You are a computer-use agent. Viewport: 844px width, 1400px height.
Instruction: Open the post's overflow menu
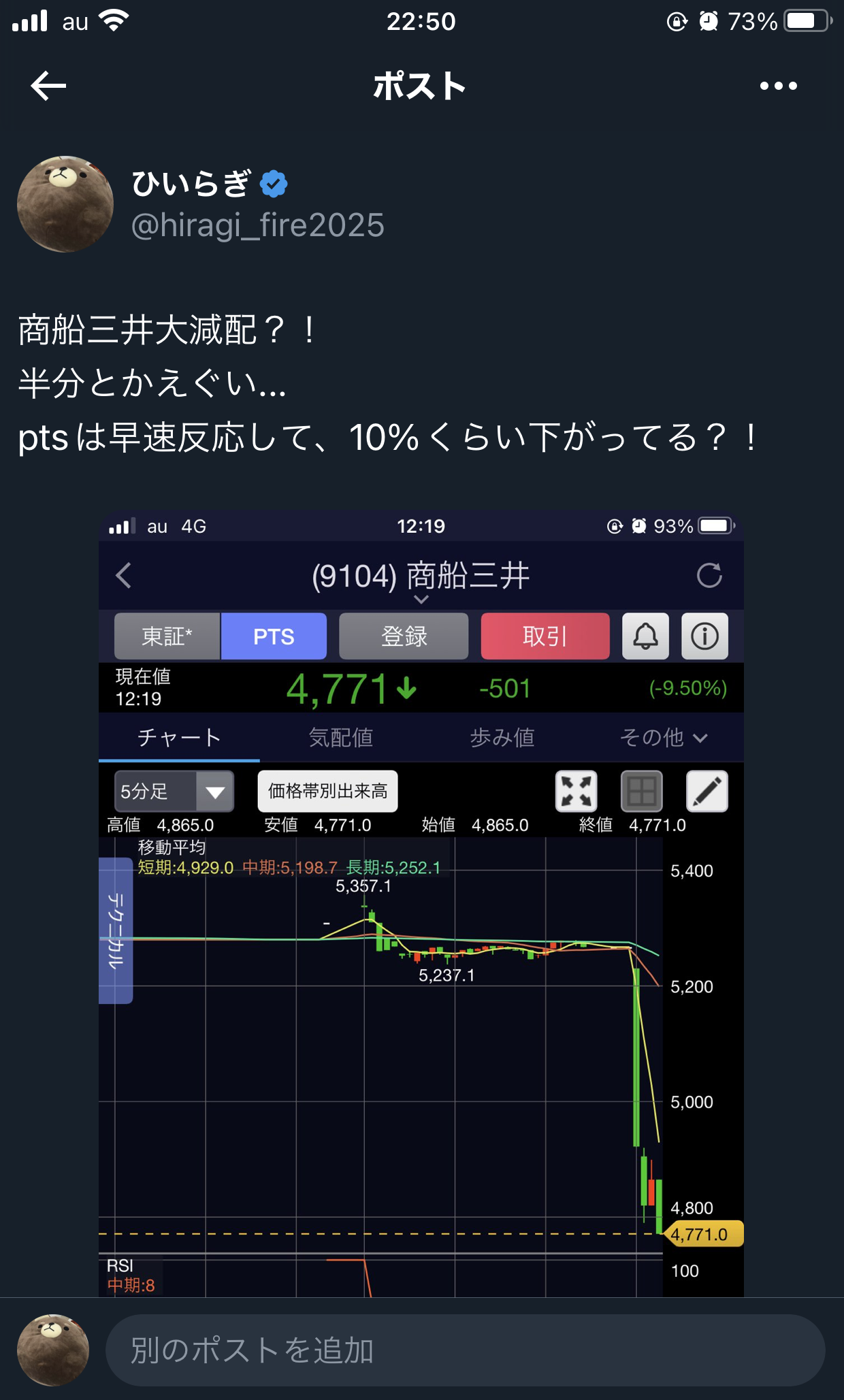(x=778, y=86)
